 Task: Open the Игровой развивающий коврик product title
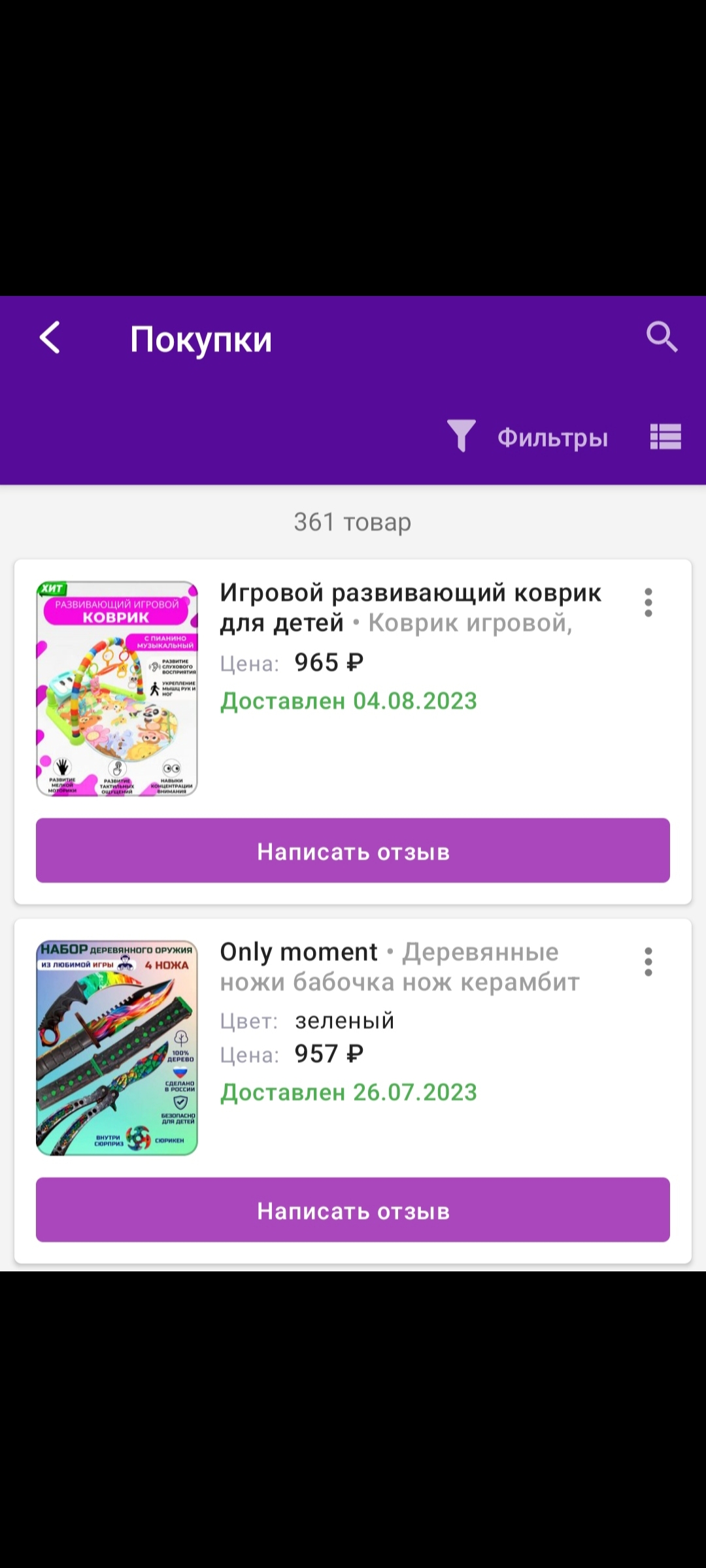point(411,608)
